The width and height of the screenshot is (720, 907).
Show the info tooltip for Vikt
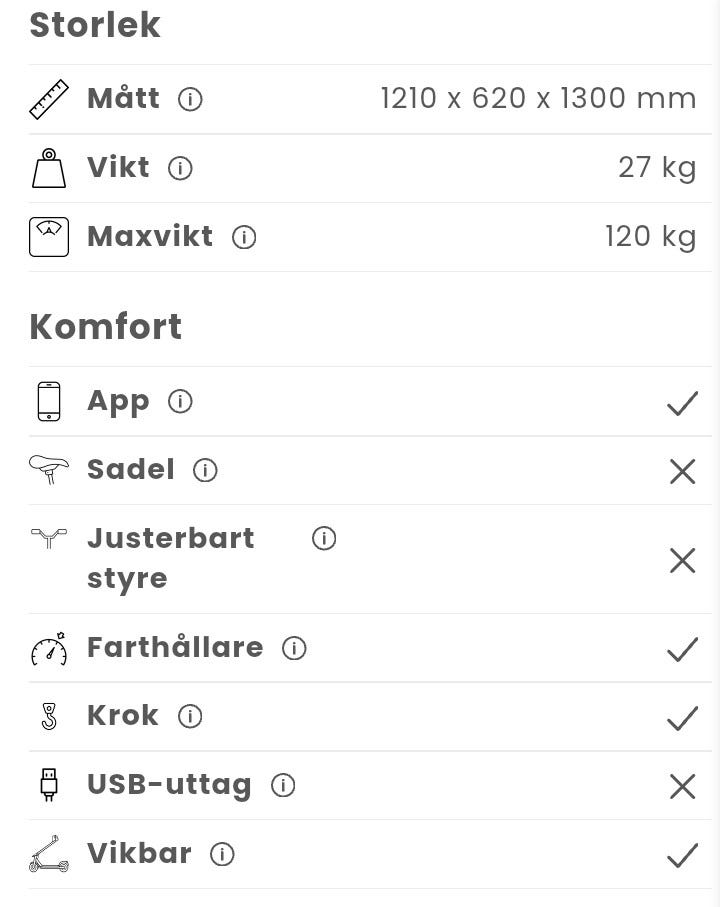(180, 168)
